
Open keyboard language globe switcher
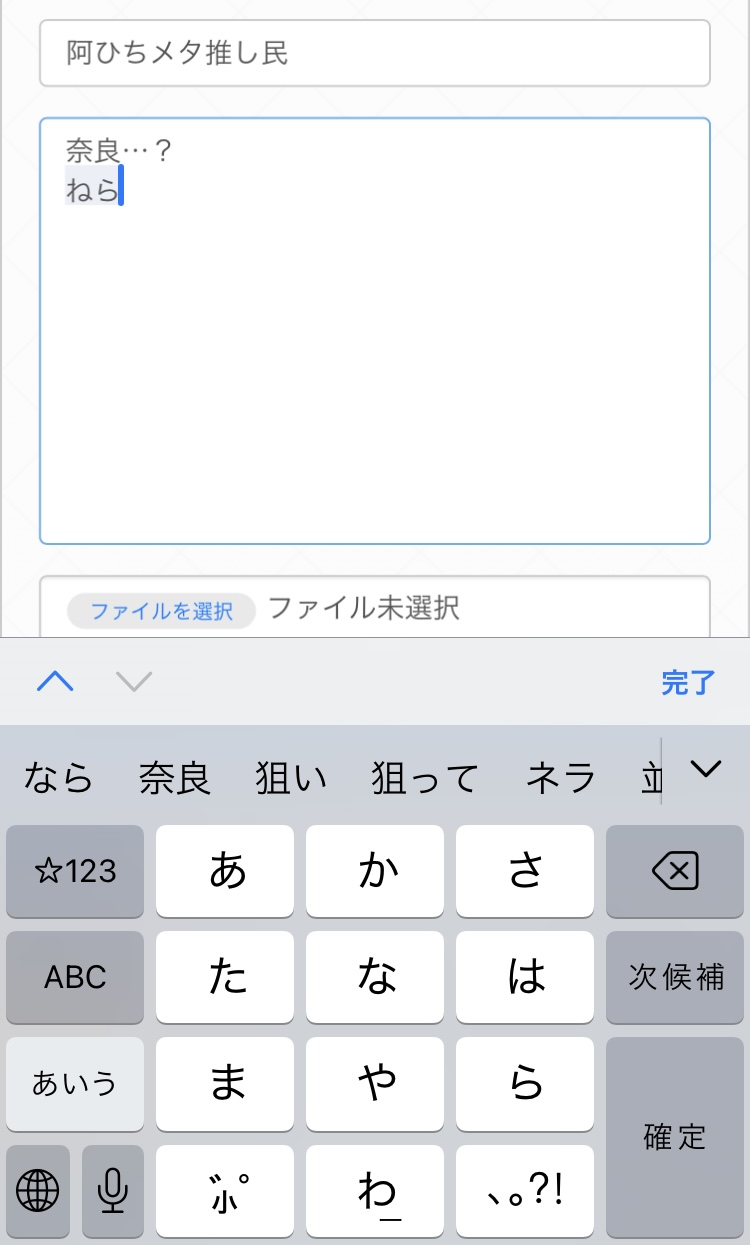tap(38, 1190)
